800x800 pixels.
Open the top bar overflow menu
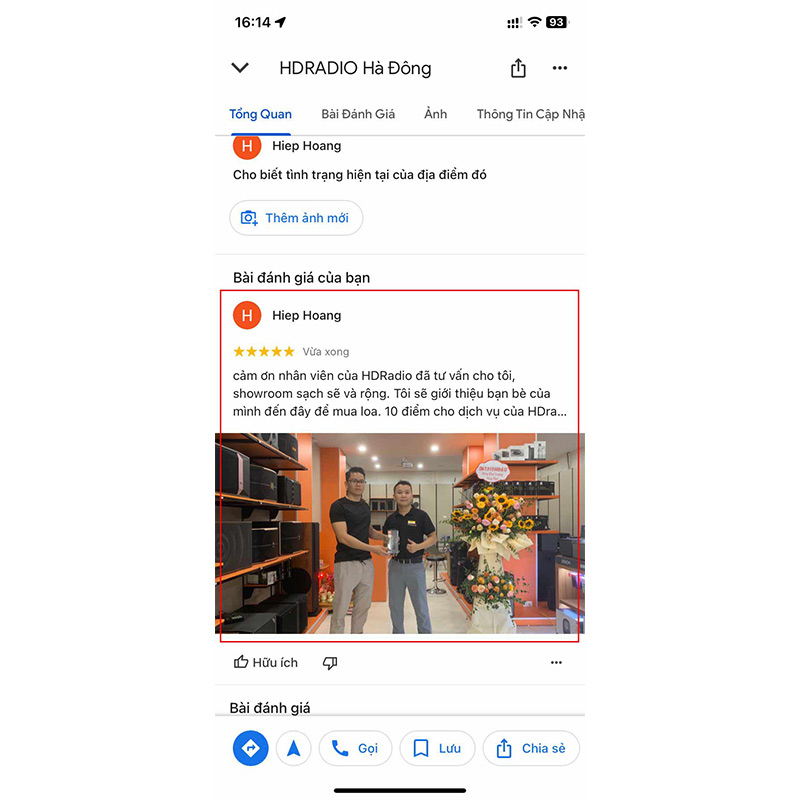coord(560,68)
